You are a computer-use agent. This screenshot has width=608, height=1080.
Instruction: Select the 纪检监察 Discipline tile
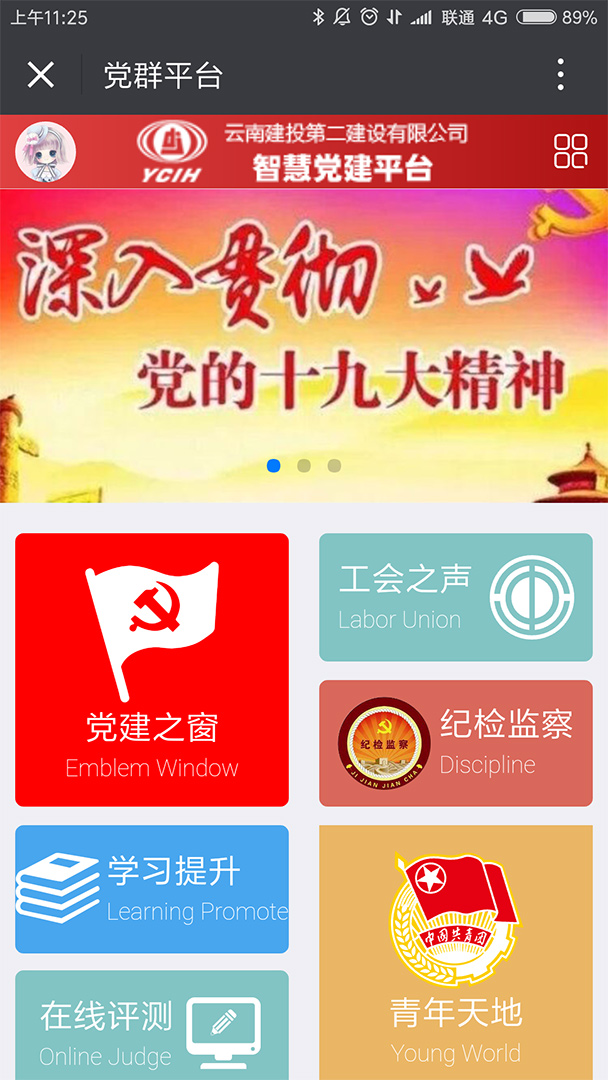tap(456, 743)
